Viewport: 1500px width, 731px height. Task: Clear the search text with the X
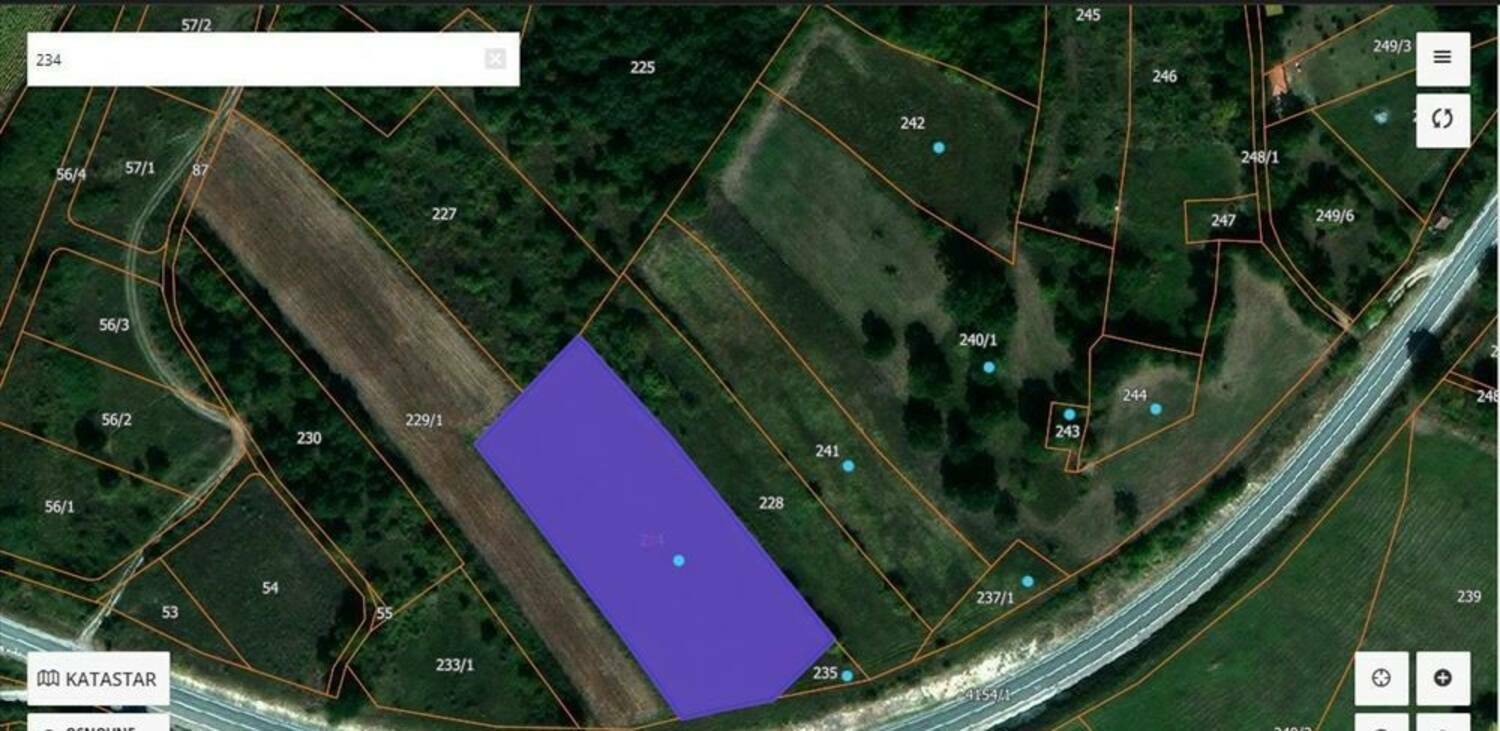[495, 59]
